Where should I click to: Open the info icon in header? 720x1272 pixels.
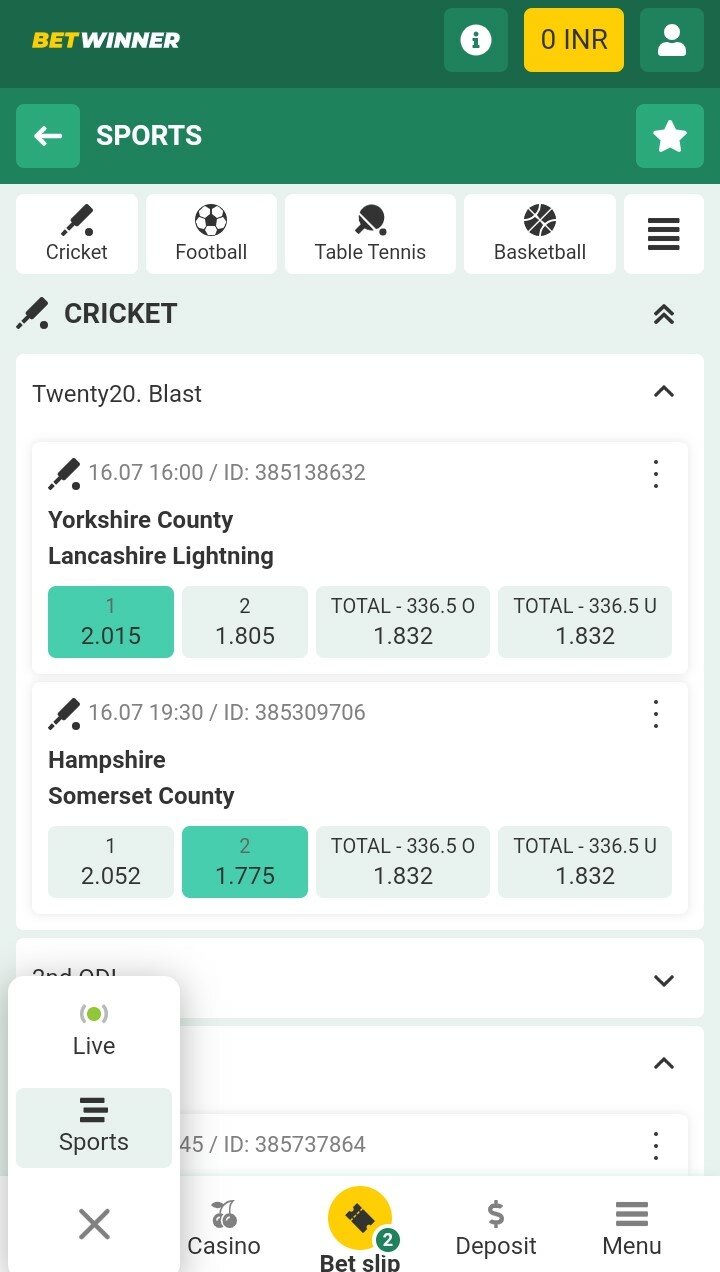pos(476,40)
